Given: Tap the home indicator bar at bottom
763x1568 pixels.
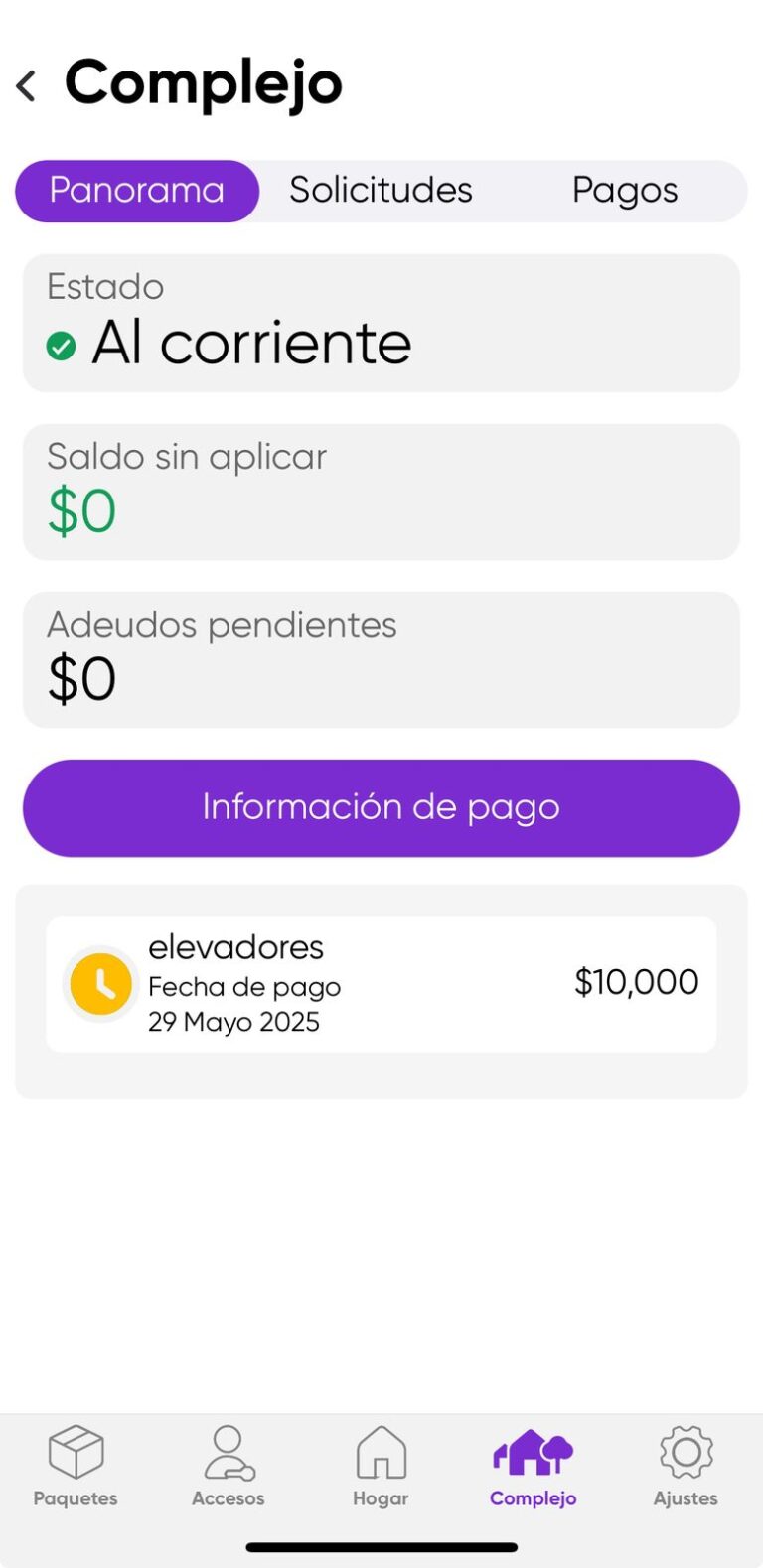Looking at the screenshot, I should [381, 1545].
